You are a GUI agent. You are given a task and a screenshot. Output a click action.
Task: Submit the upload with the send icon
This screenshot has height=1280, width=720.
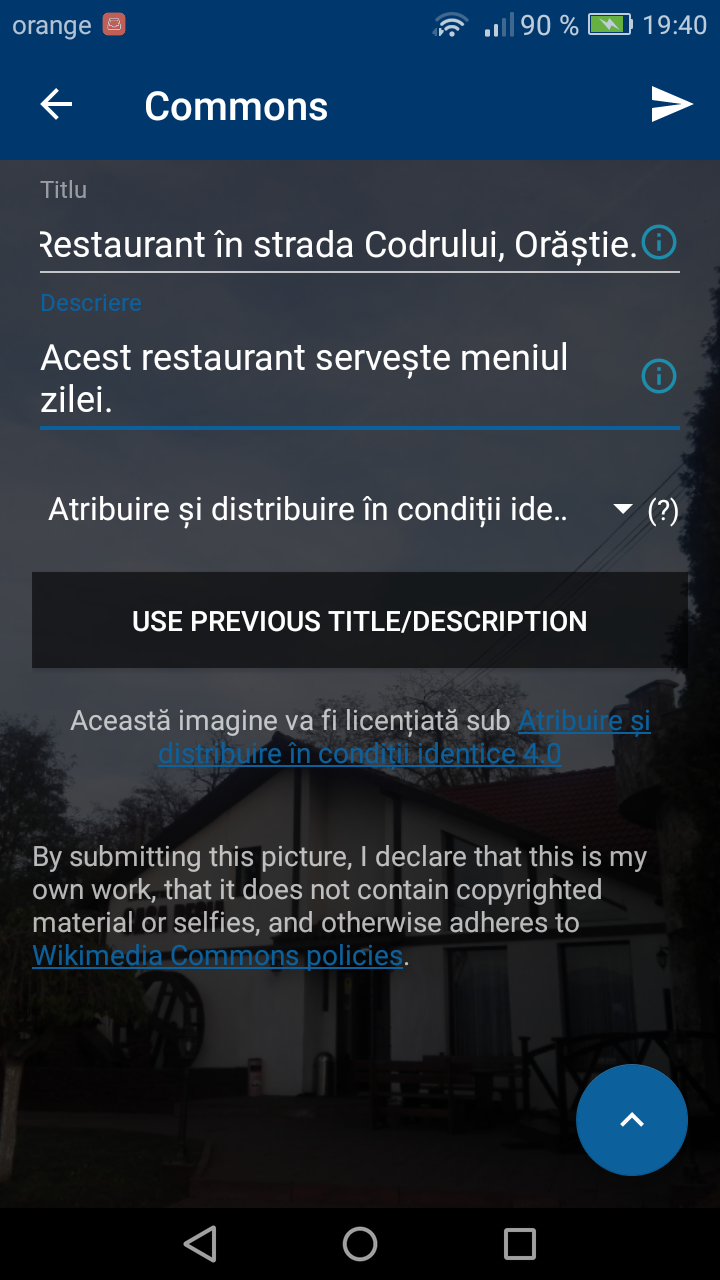point(672,105)
